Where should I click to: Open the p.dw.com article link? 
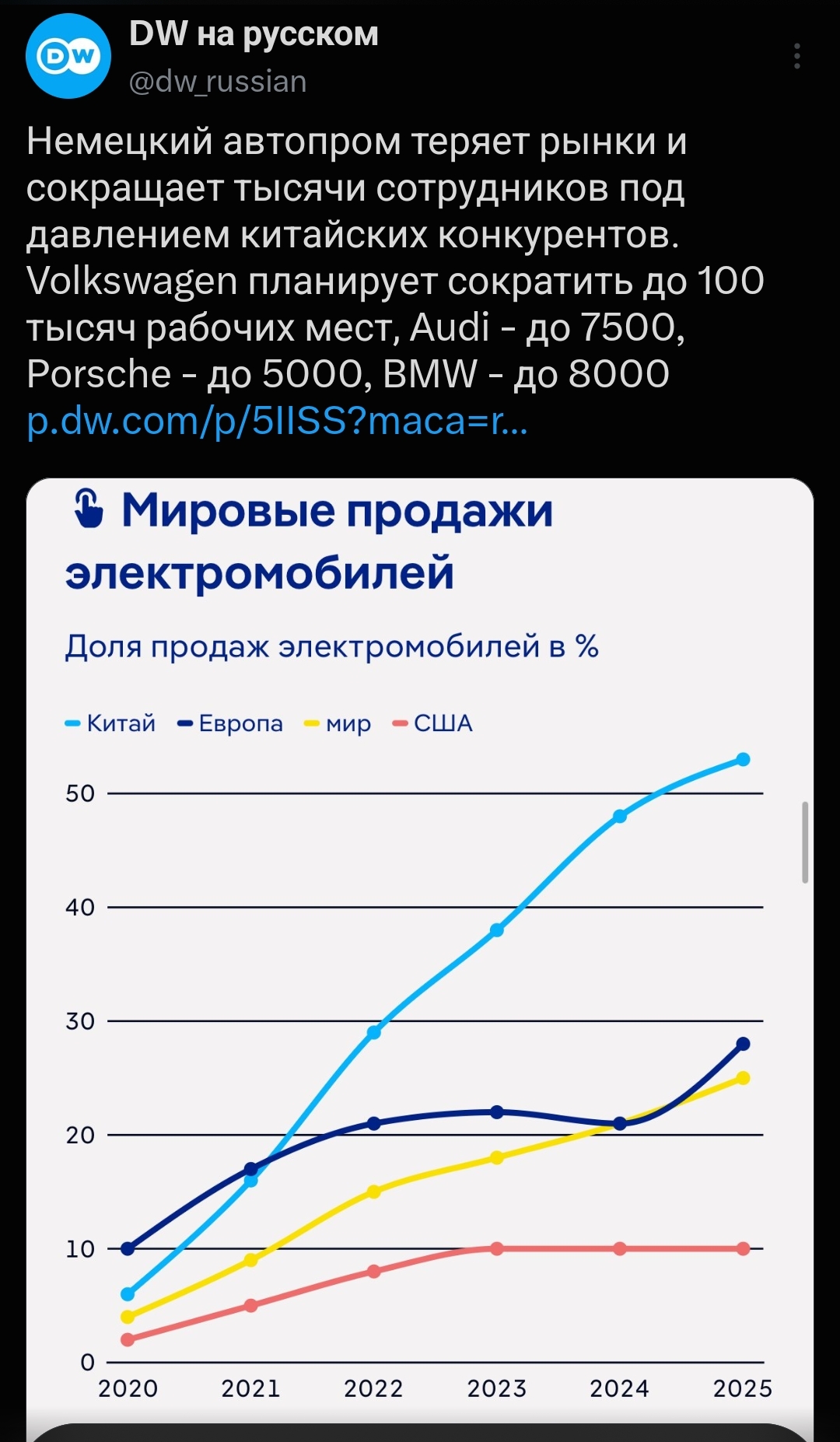(x=277, y=421)
